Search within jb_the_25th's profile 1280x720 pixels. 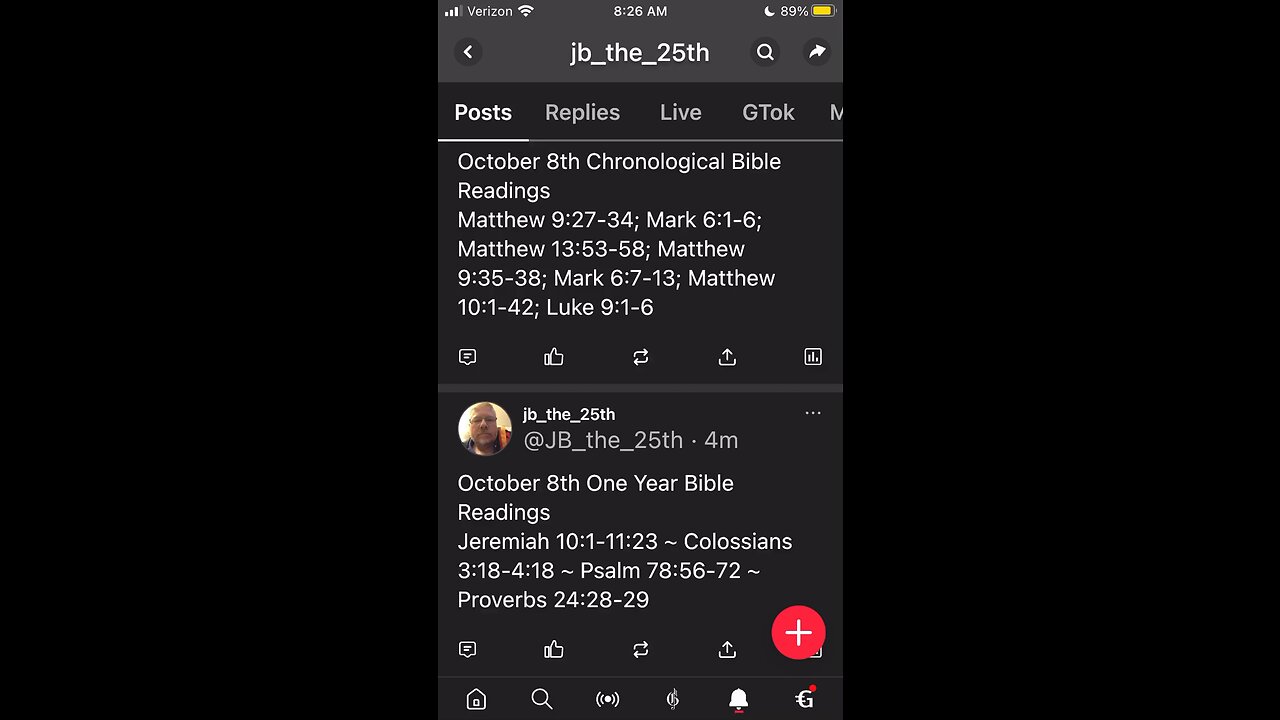(765, 52)
